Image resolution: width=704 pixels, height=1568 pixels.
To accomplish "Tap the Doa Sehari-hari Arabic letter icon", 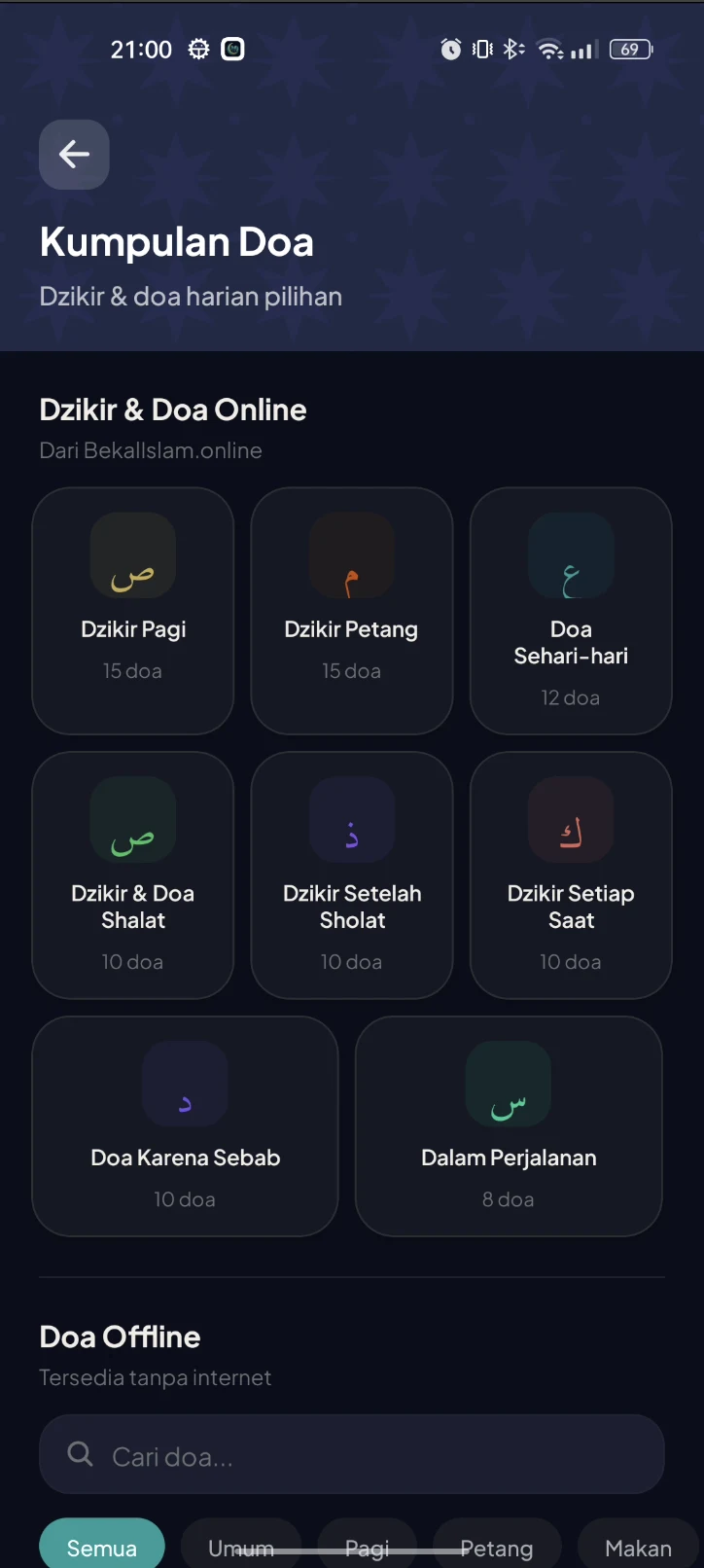I will point(570,555).
